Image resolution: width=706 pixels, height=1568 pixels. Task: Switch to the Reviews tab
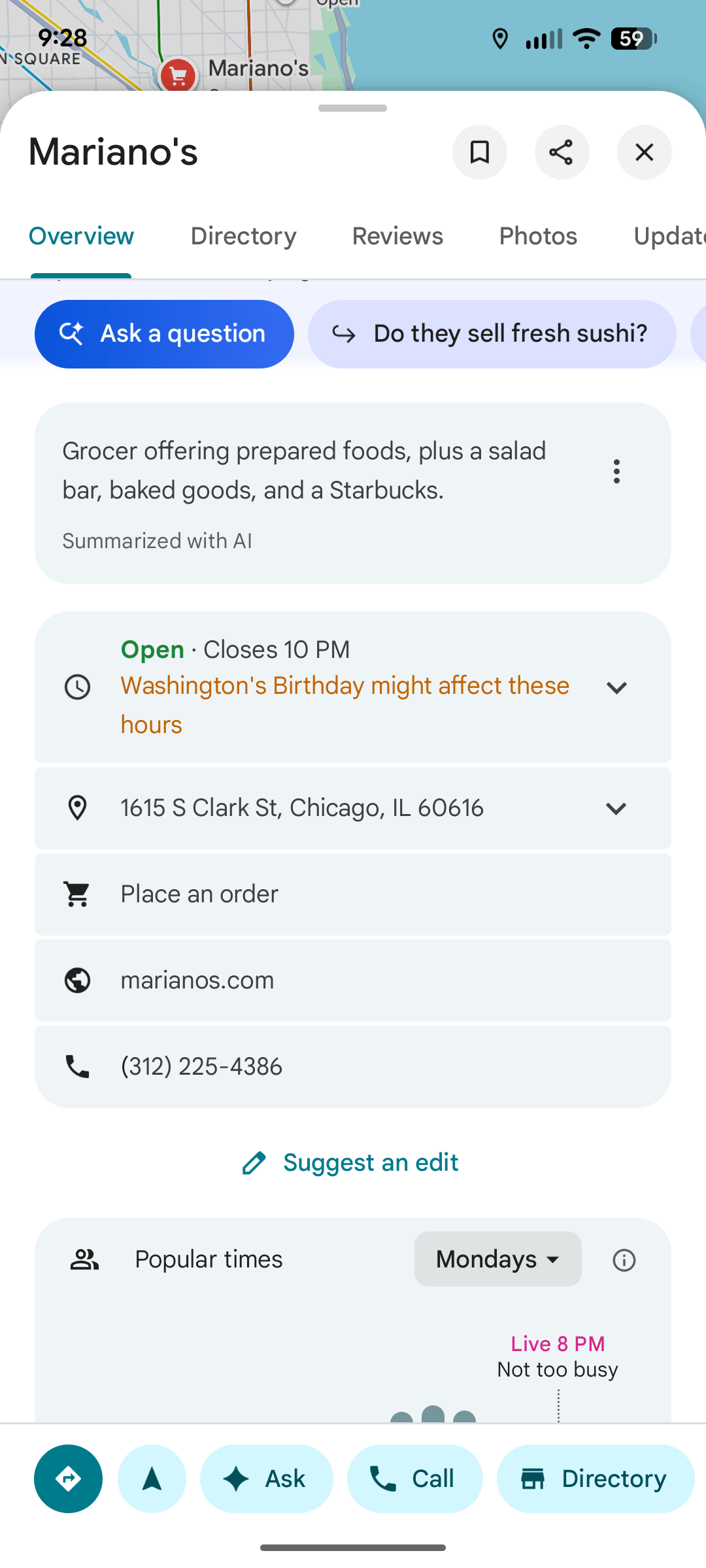(397, 236)
